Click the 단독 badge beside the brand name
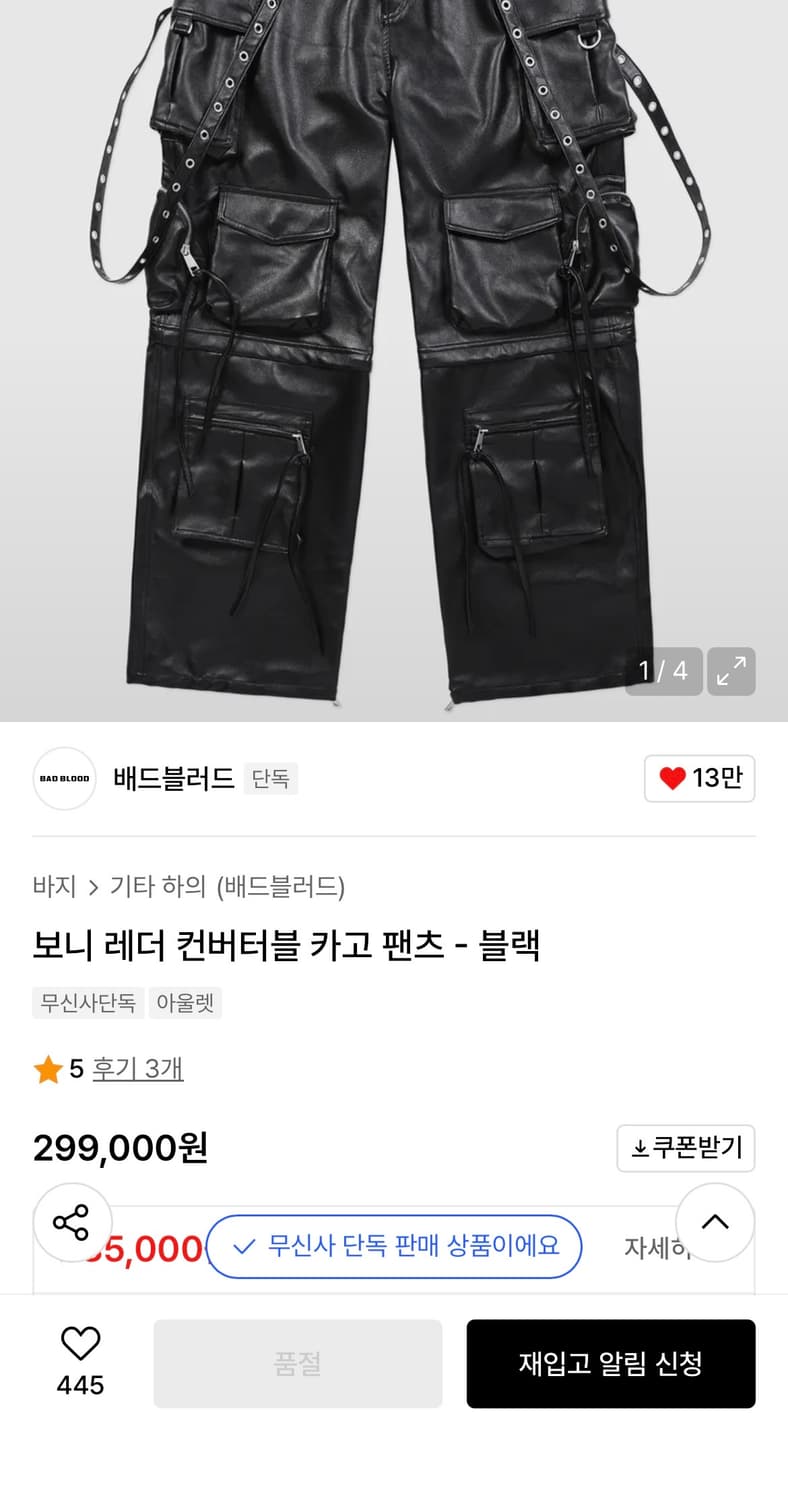Screen dimensions: 788x1500 [271, 779]
